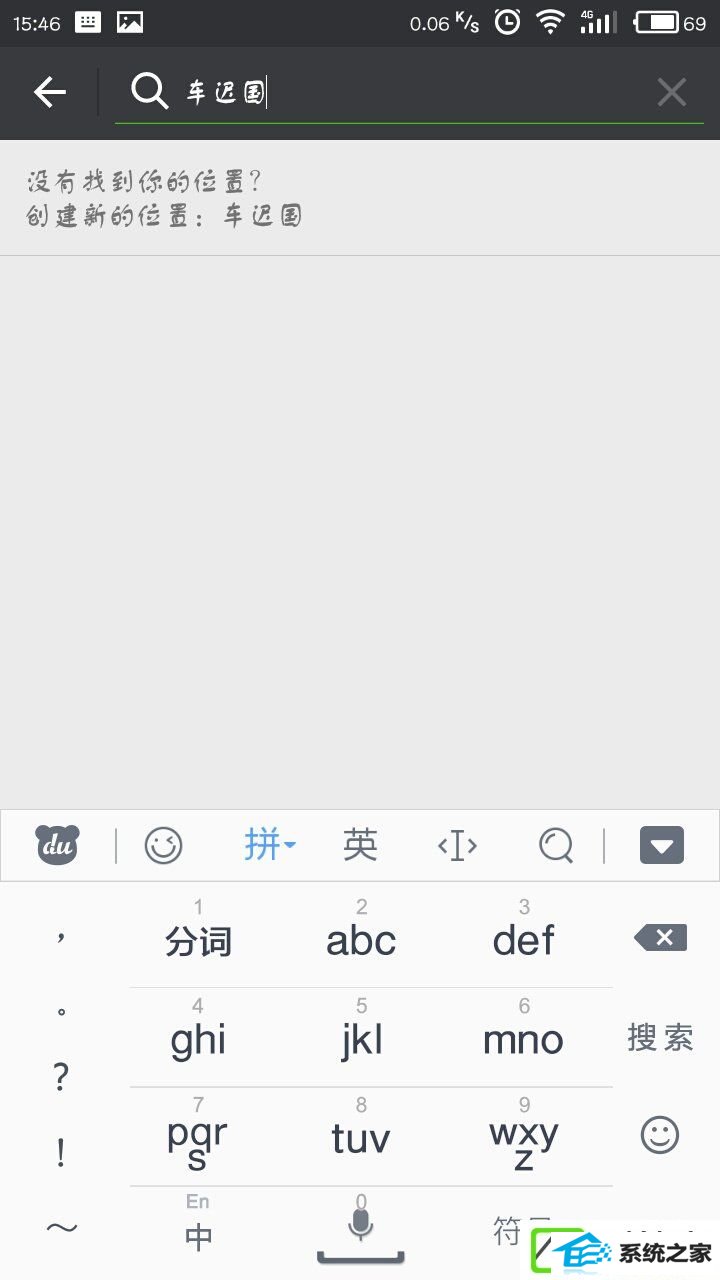720x1280 pixels.
Task: Tap the mno key
Action: click(523, 1038)
